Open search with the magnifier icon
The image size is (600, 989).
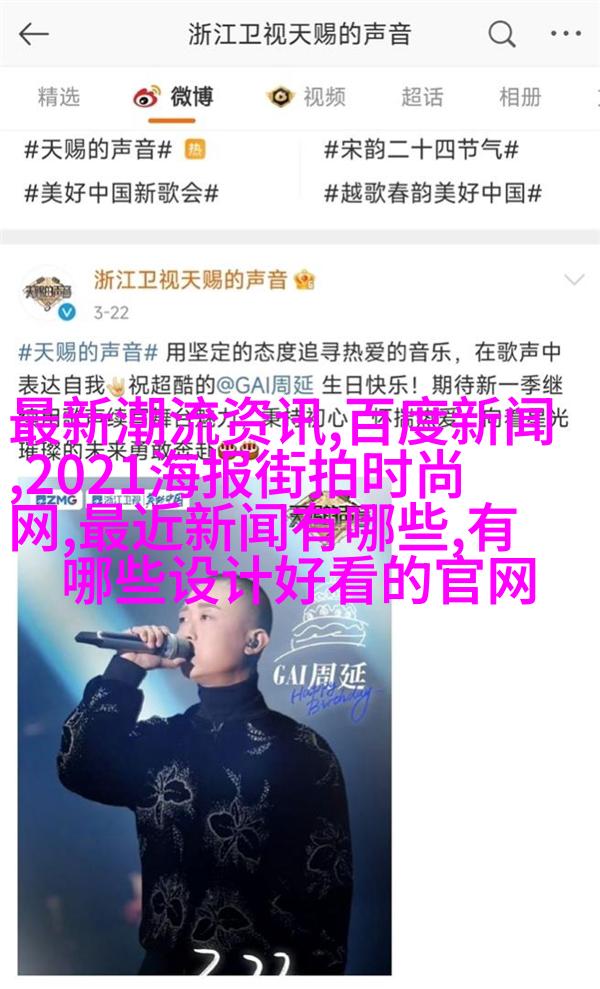pyautogui.click(x=502, y=35)
